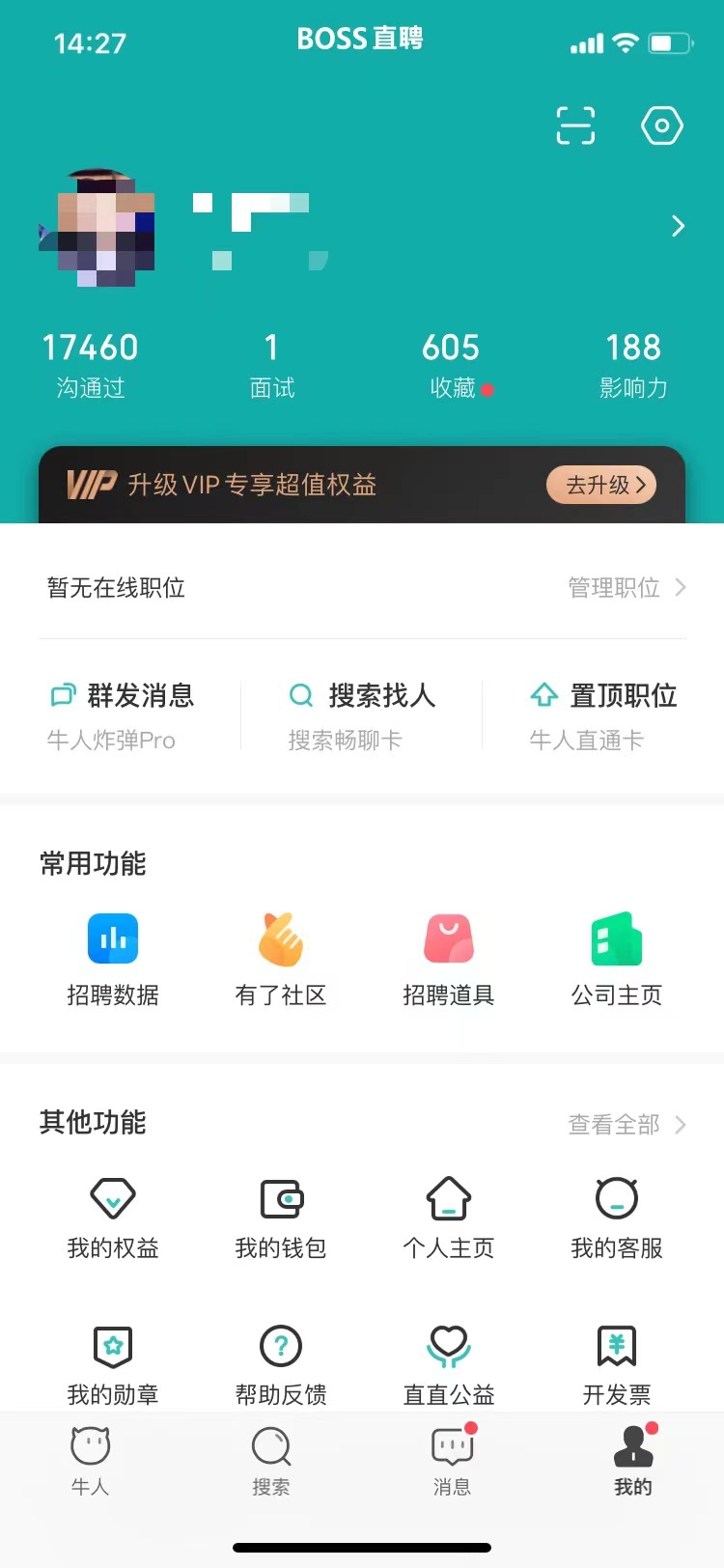The image size is (724, 1568).
Task: Open the 我的勋章 medal icon
Action: (x=112, y=1343)
